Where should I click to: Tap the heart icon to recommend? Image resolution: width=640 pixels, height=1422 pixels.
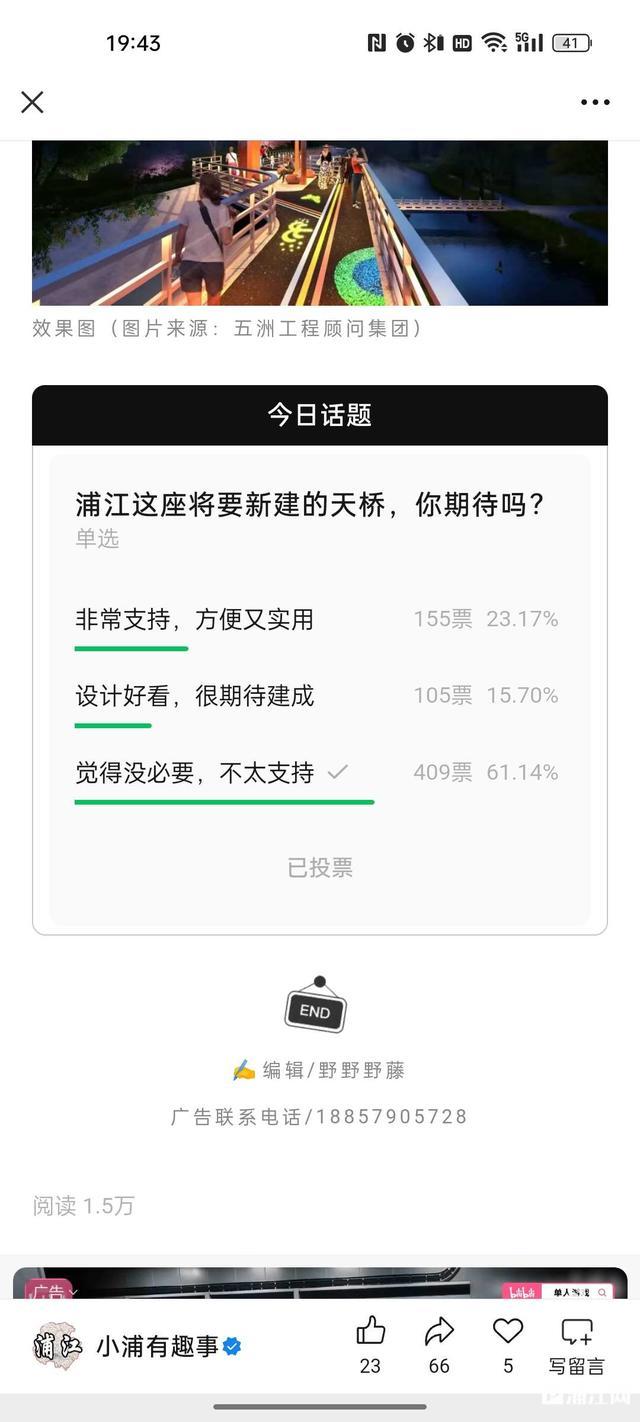coord(508,1331)
